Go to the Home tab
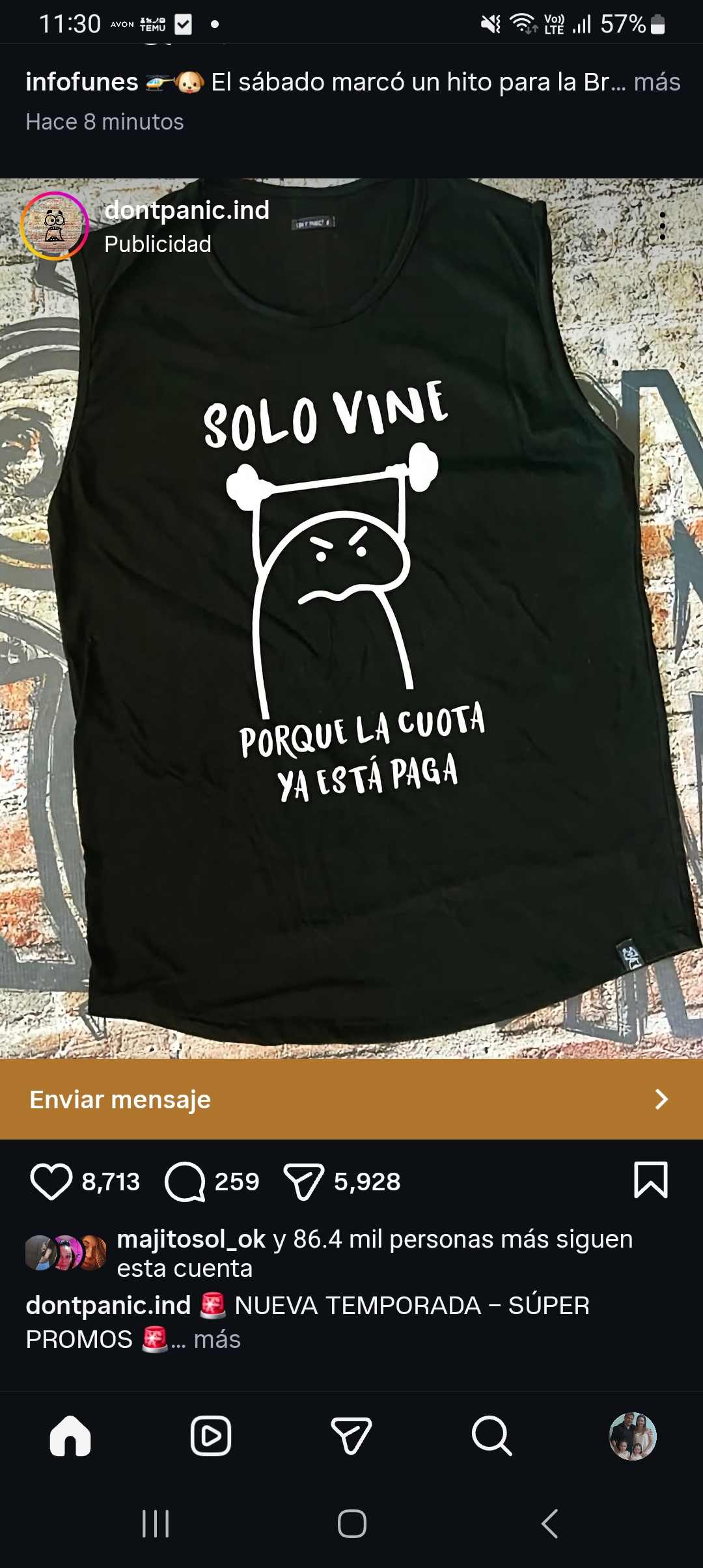The image size is (703, 1568). [x=70, y=1436]
